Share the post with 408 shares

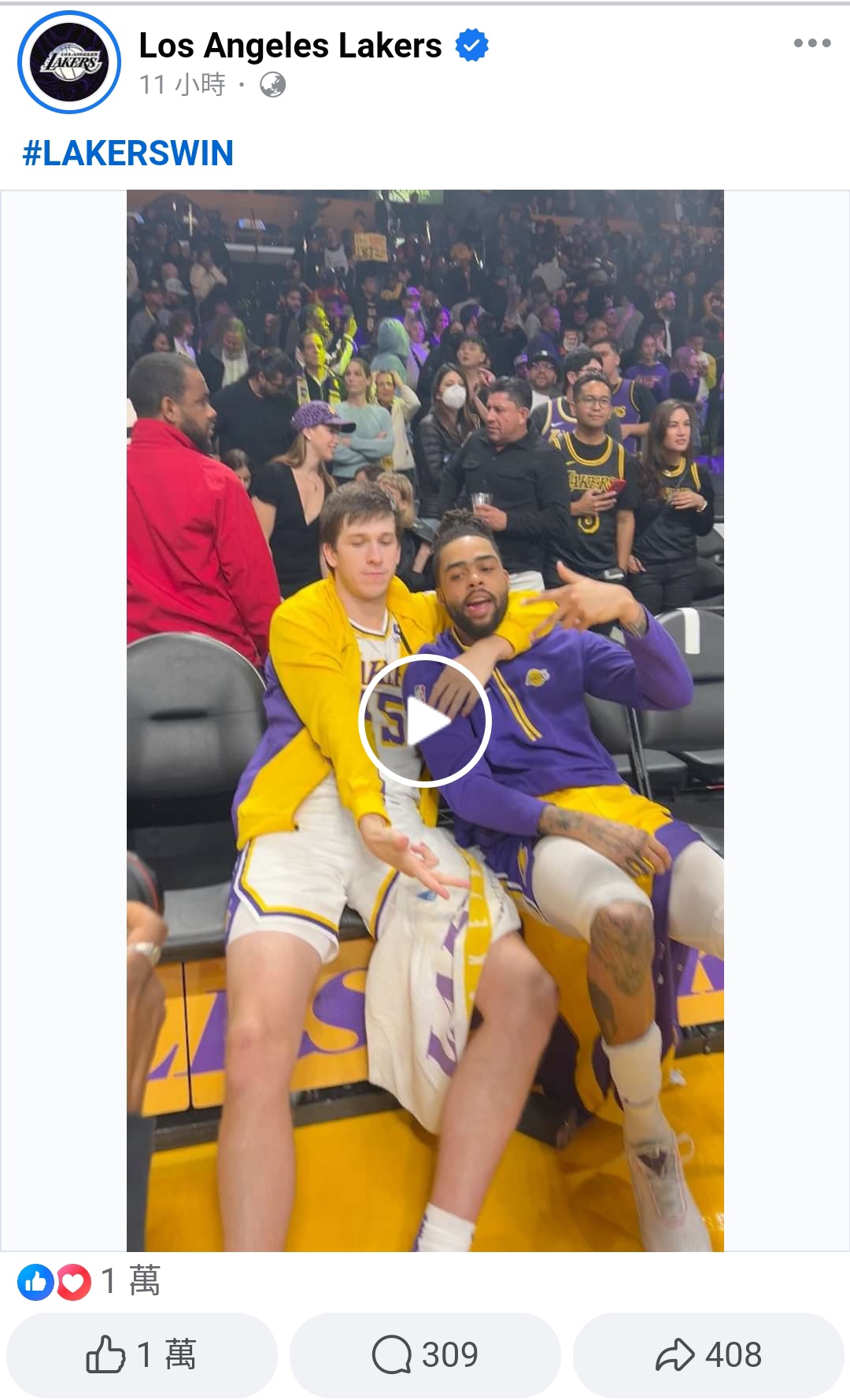click(708, 1355)
